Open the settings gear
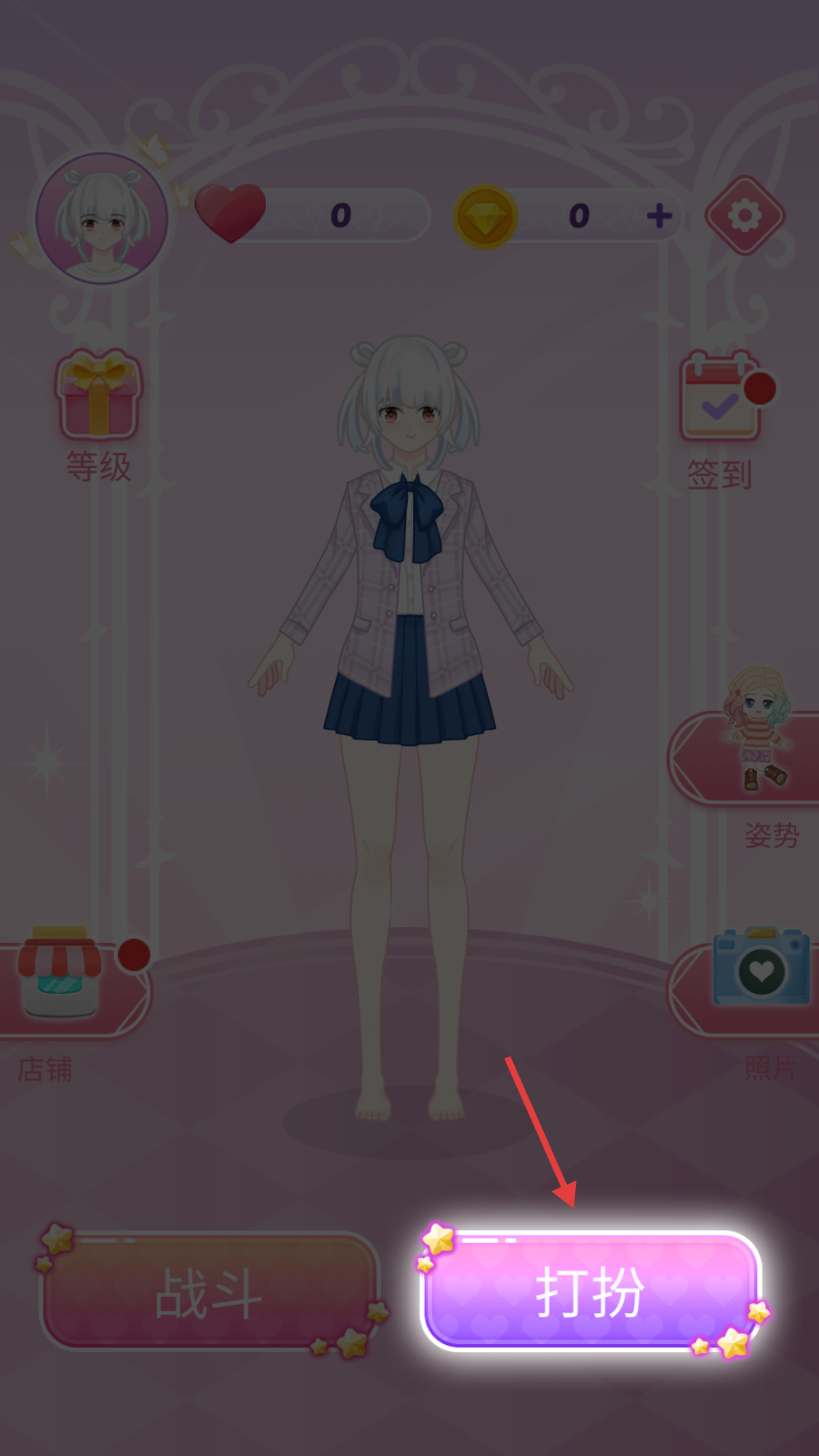Image resolution: width=819 pixels, height=1456 pixels. pos(744,216)
